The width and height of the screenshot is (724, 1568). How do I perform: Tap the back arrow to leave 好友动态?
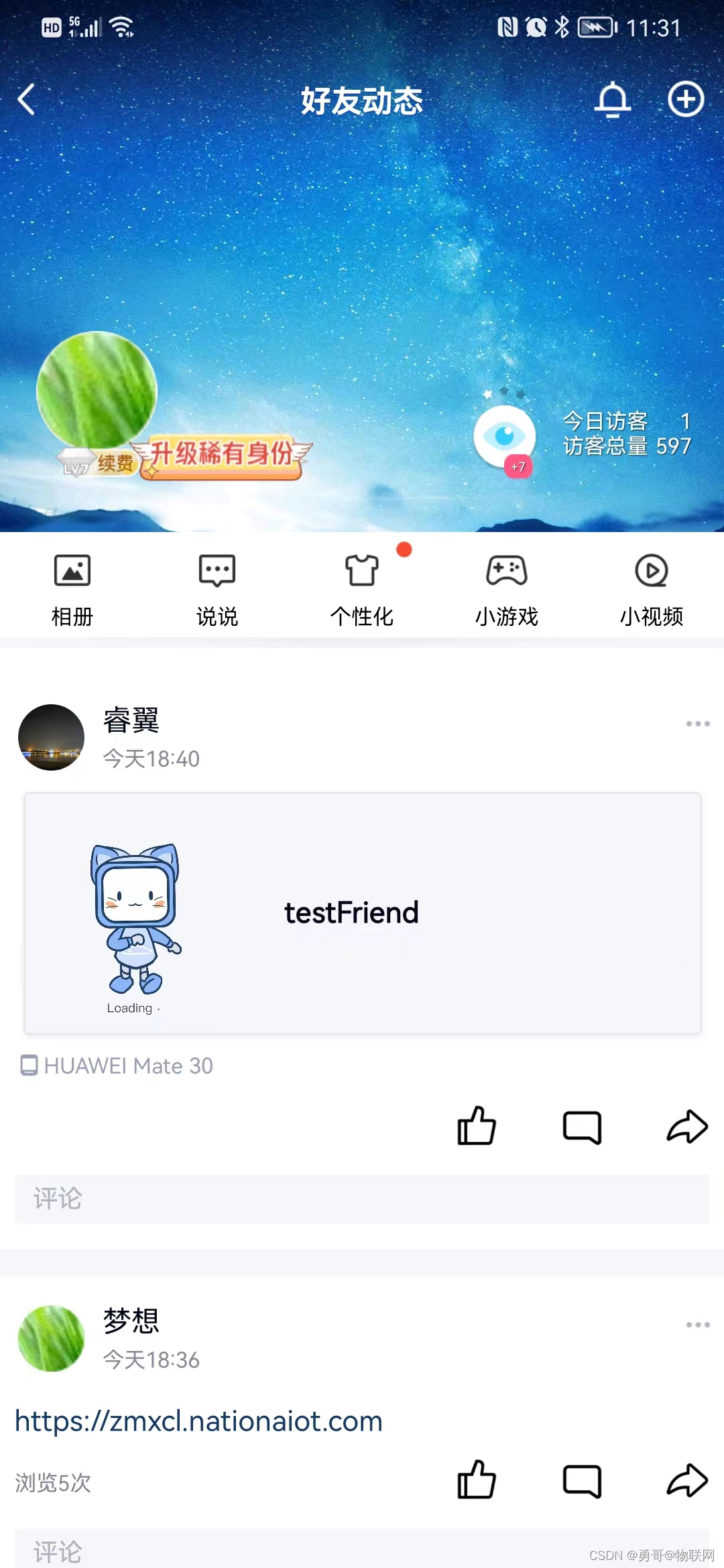pyautogui.click(x=27, y=99)
